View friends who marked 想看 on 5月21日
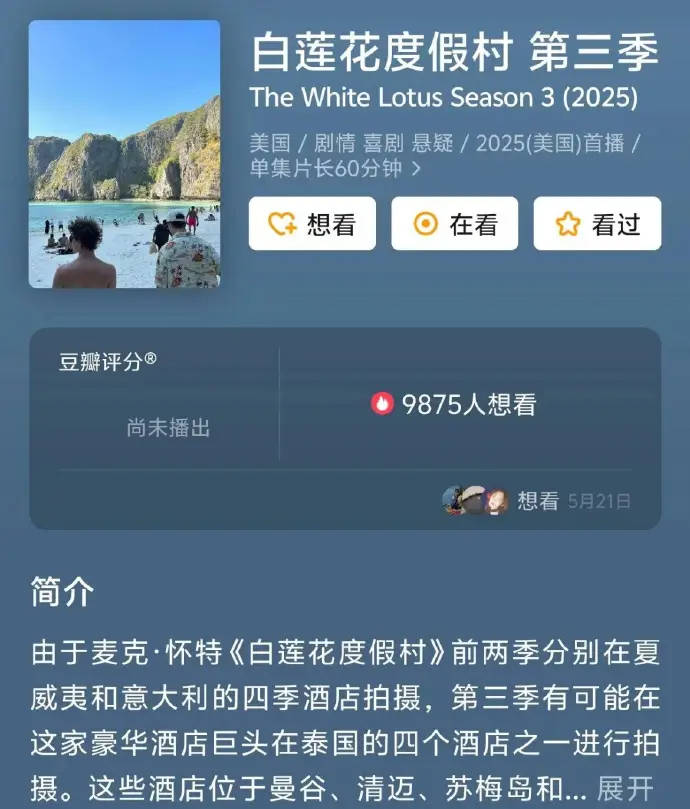Viewport: 690px width, 809px height. (536, 501)
